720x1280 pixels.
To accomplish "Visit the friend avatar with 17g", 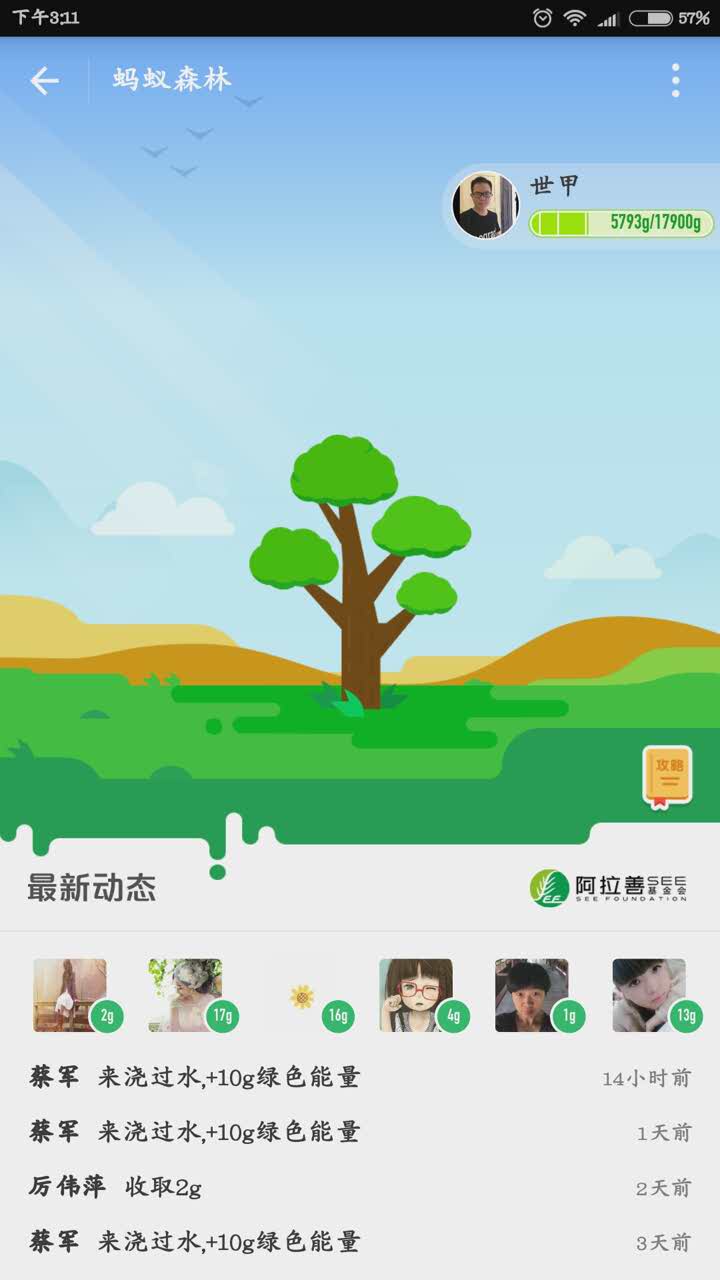I will tap(186, 995).
